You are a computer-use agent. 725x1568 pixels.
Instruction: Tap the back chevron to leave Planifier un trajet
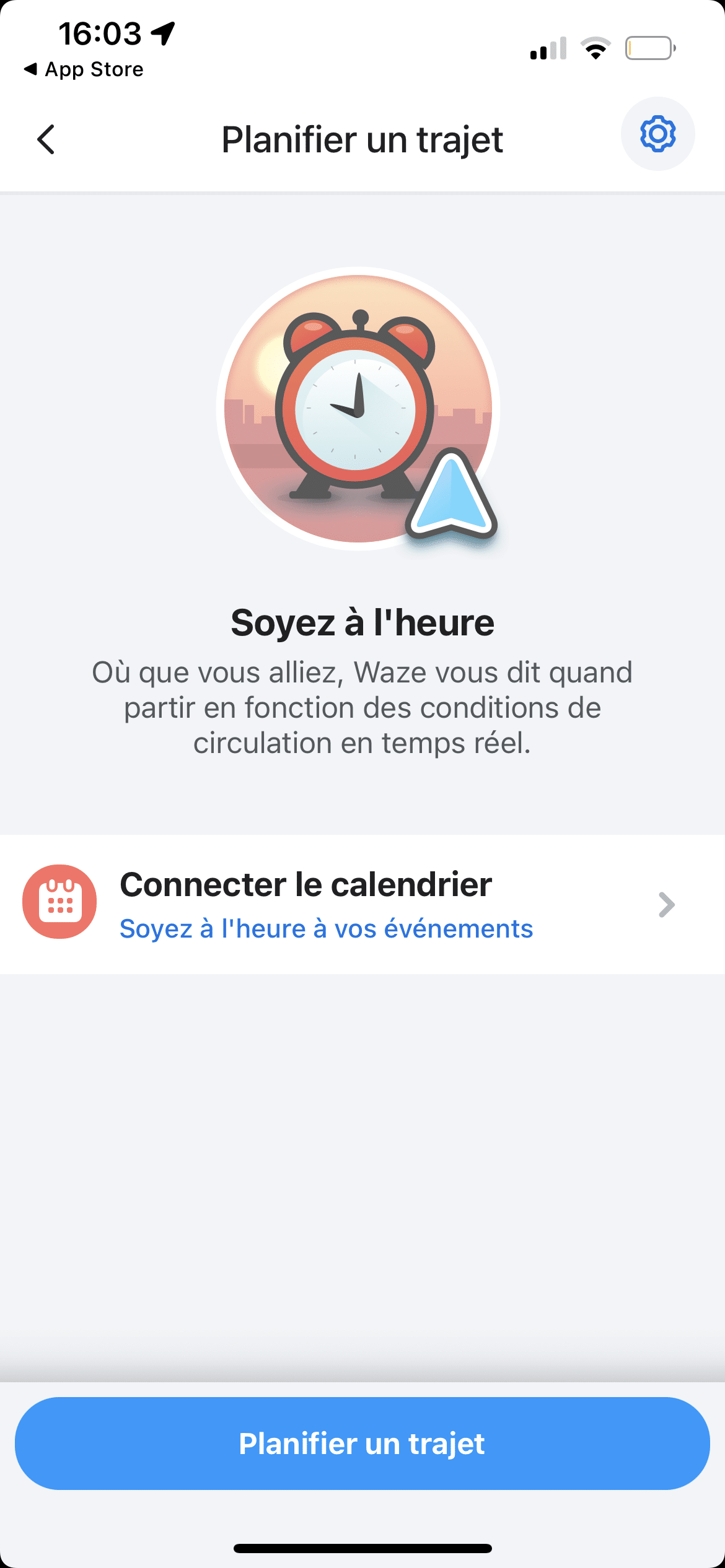tap(46, 141)
